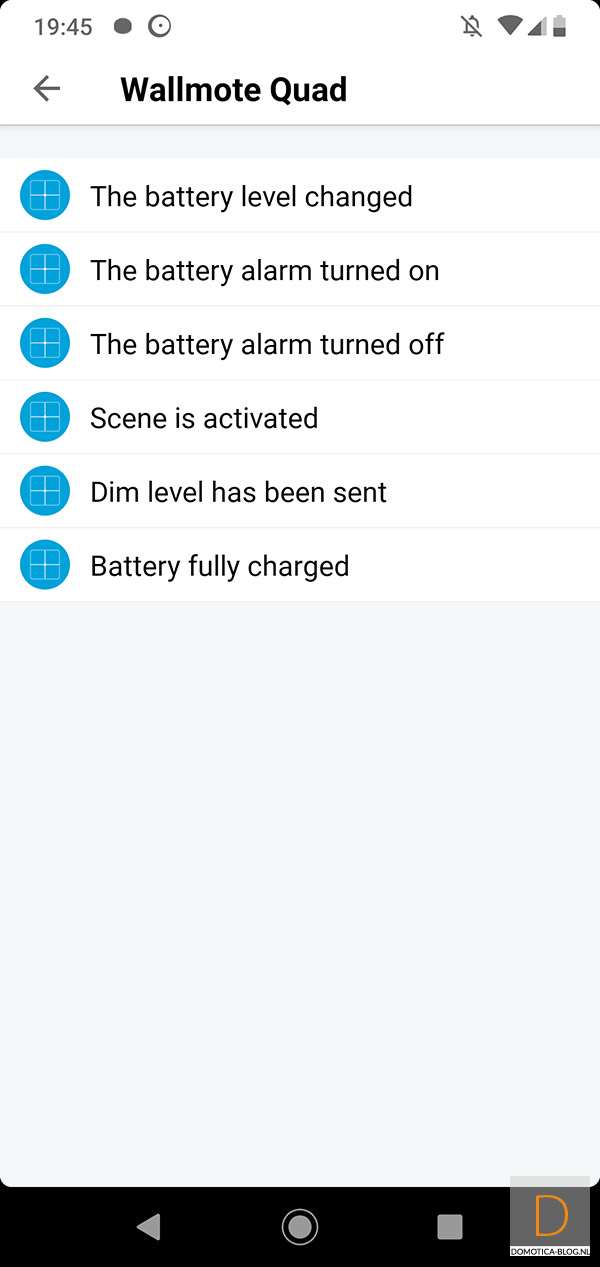Image resolution: width=600 pixels, height=1267 pixels.
Task: Go back from the Wallmote Quad screen
Action: click(x=47, y=89)
